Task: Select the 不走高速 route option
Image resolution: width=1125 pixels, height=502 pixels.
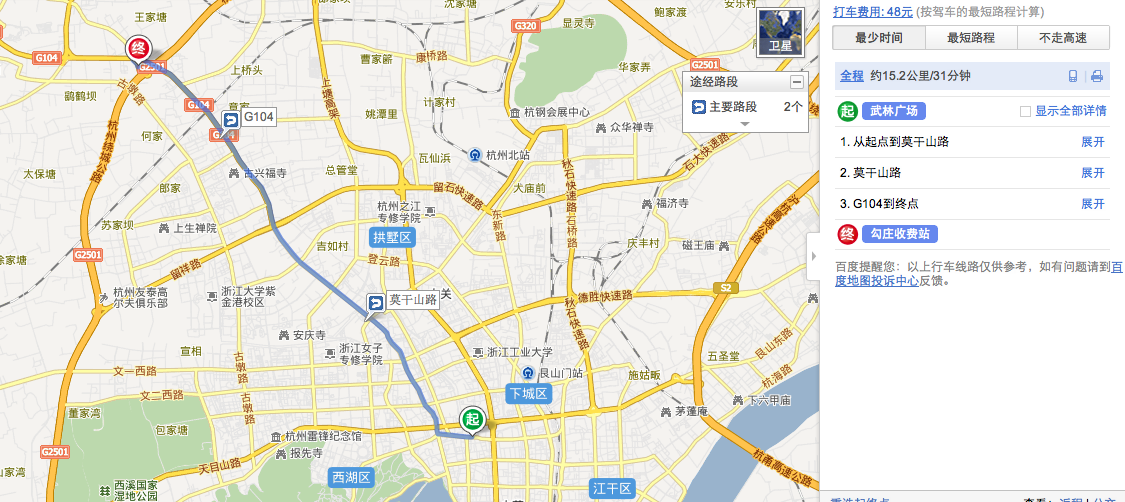Action: [x=1062, y=38]
